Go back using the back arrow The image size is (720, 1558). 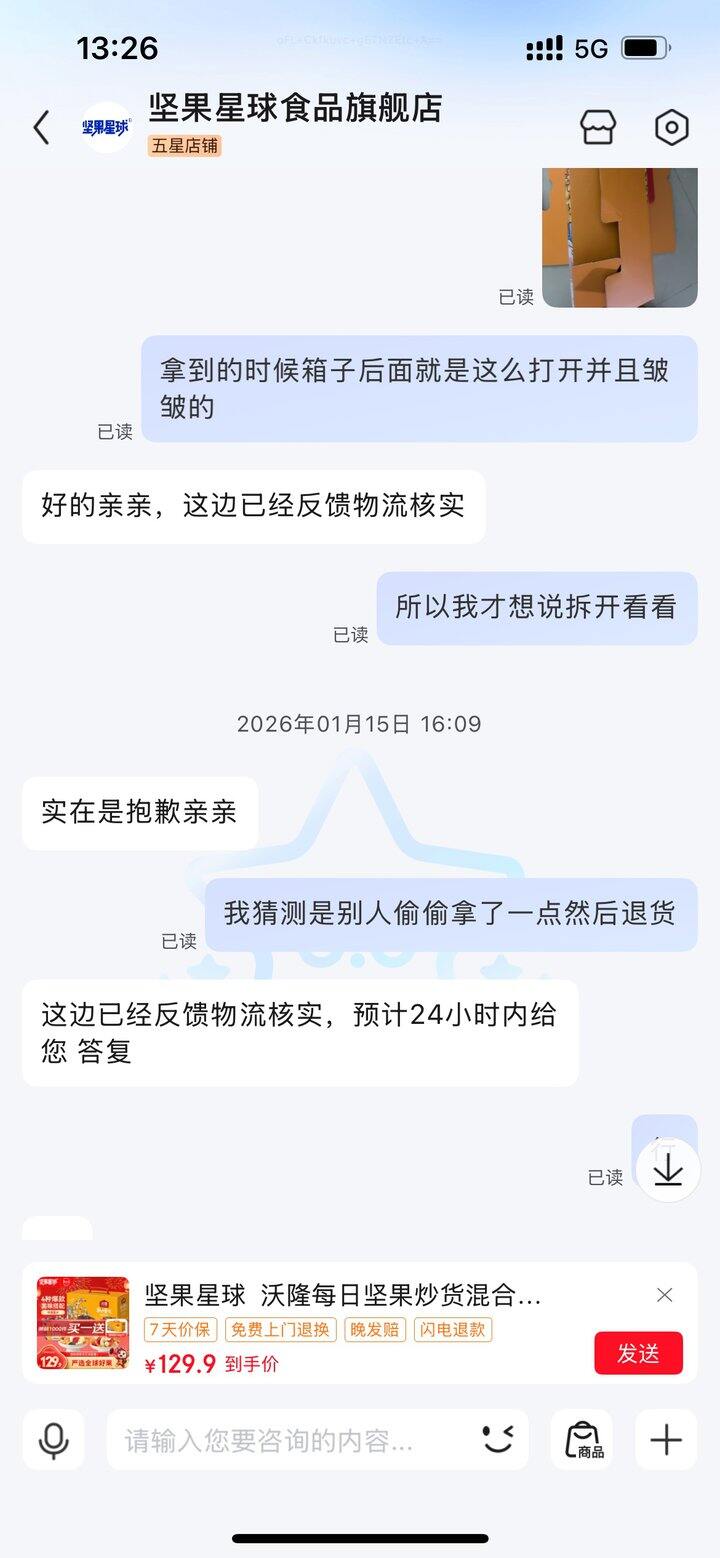(41, 128)
